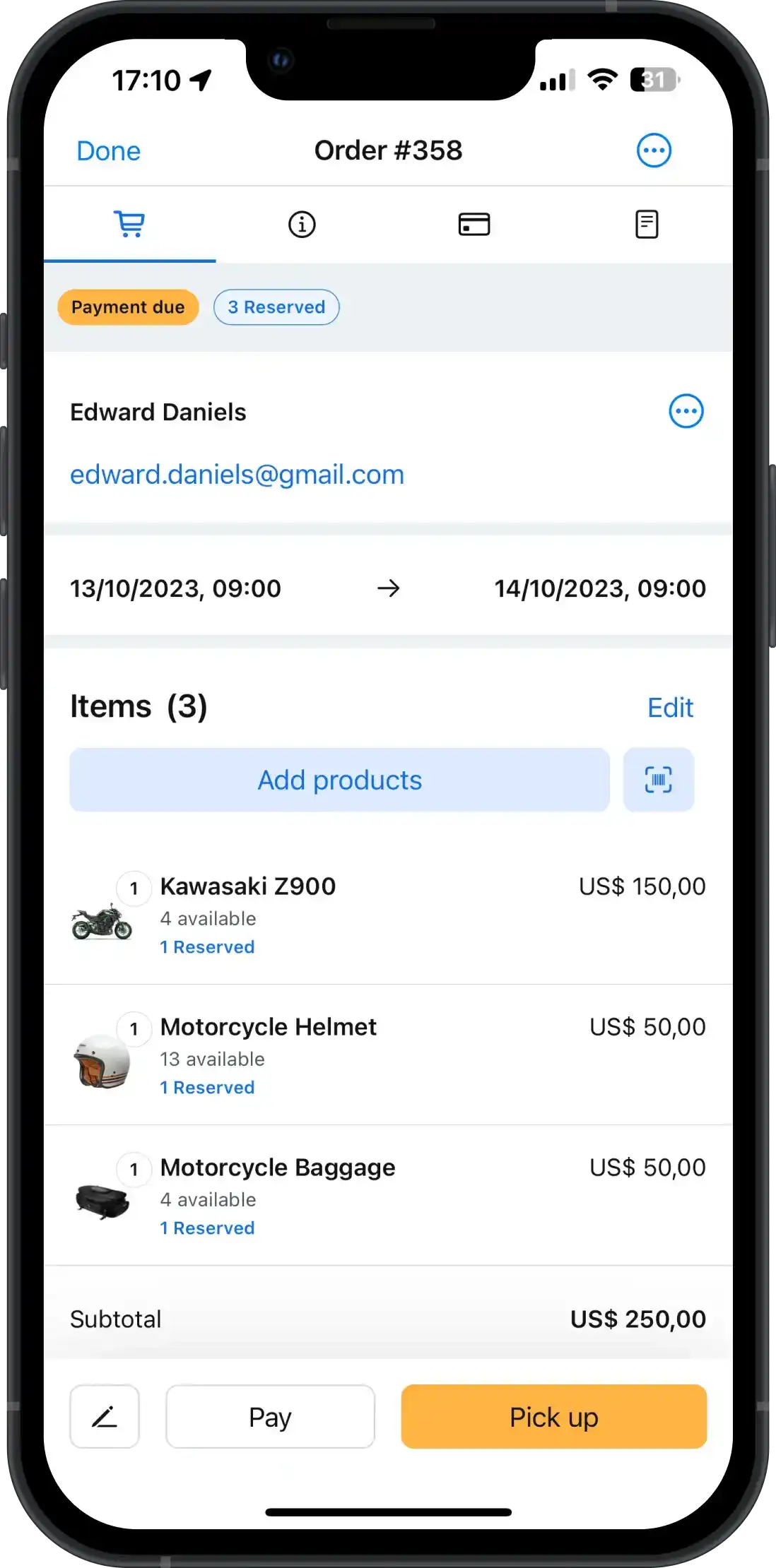Open customer options for Edward Daniels

[686, 411]
